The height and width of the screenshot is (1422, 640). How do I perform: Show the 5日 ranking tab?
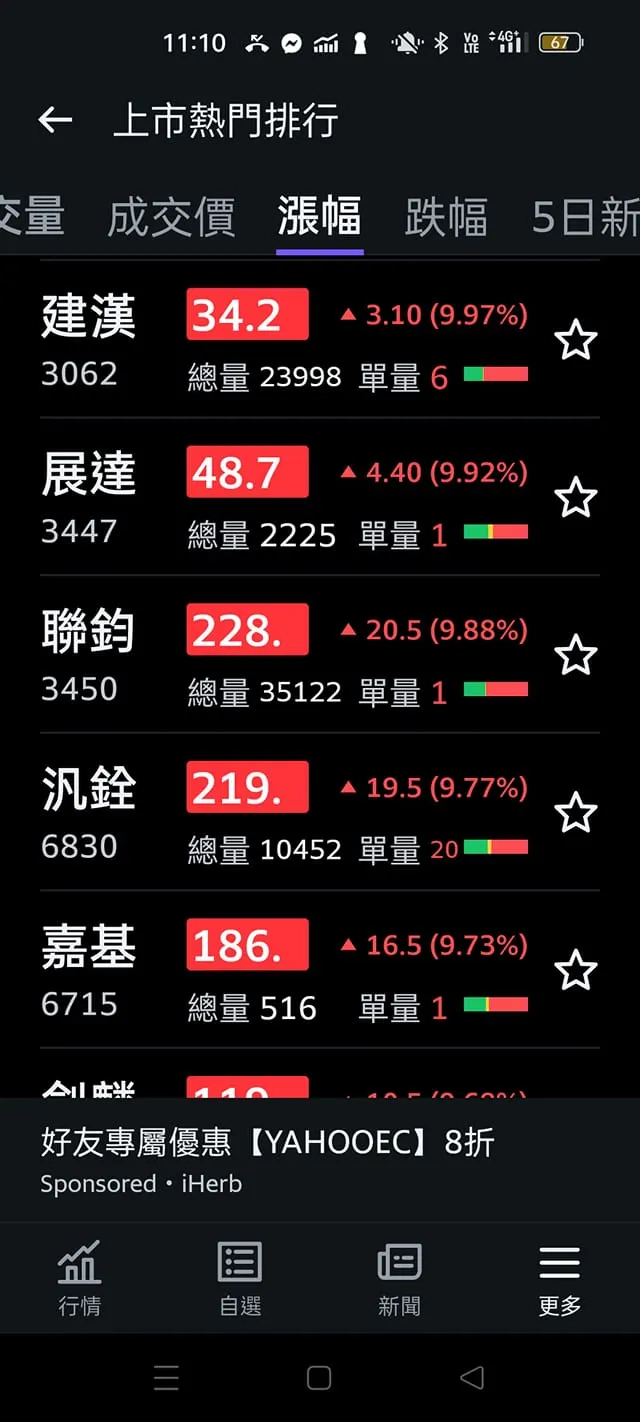point(585,217)
